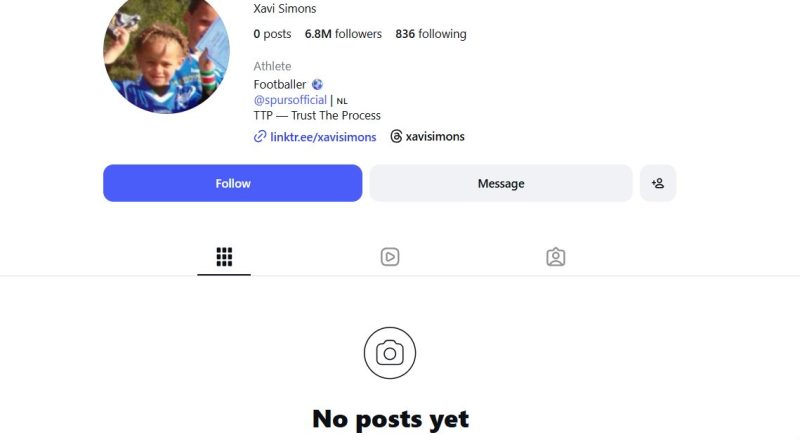Send a message to Xavi Simons
This screenshot has height=440, width=800.
500,183
